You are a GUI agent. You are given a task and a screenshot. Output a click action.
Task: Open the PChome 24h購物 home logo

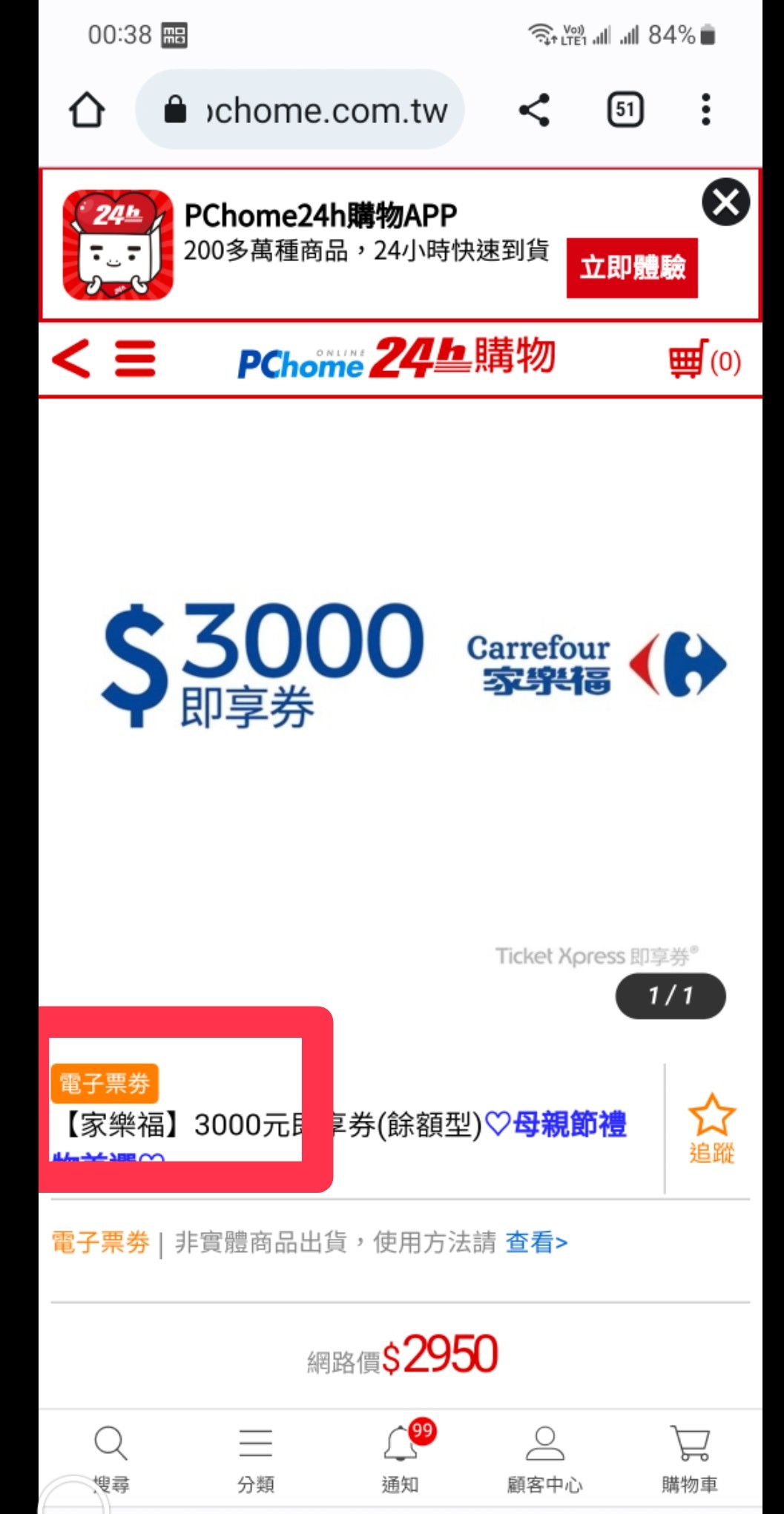pos(396,358)
